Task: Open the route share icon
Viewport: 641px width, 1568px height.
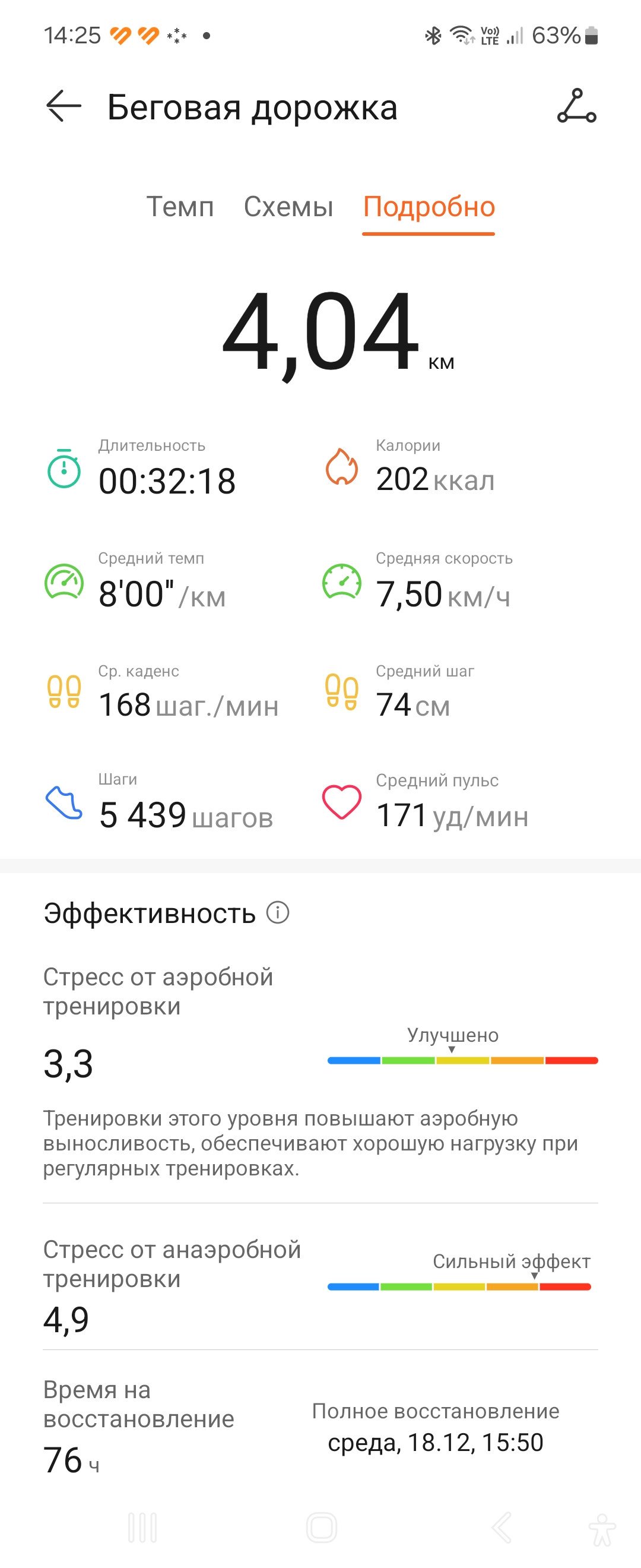Action: click(576, 106)
